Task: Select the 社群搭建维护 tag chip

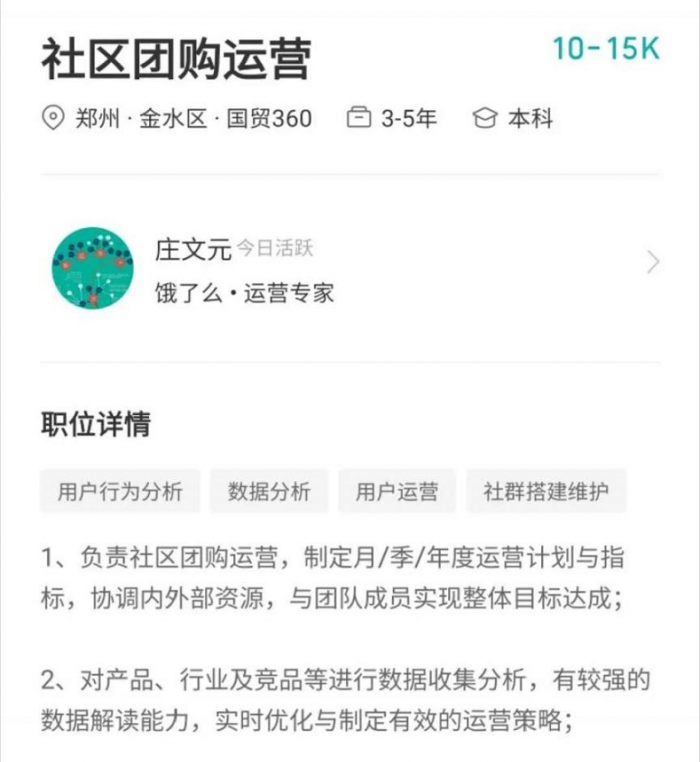Action: tap(546, 491)
